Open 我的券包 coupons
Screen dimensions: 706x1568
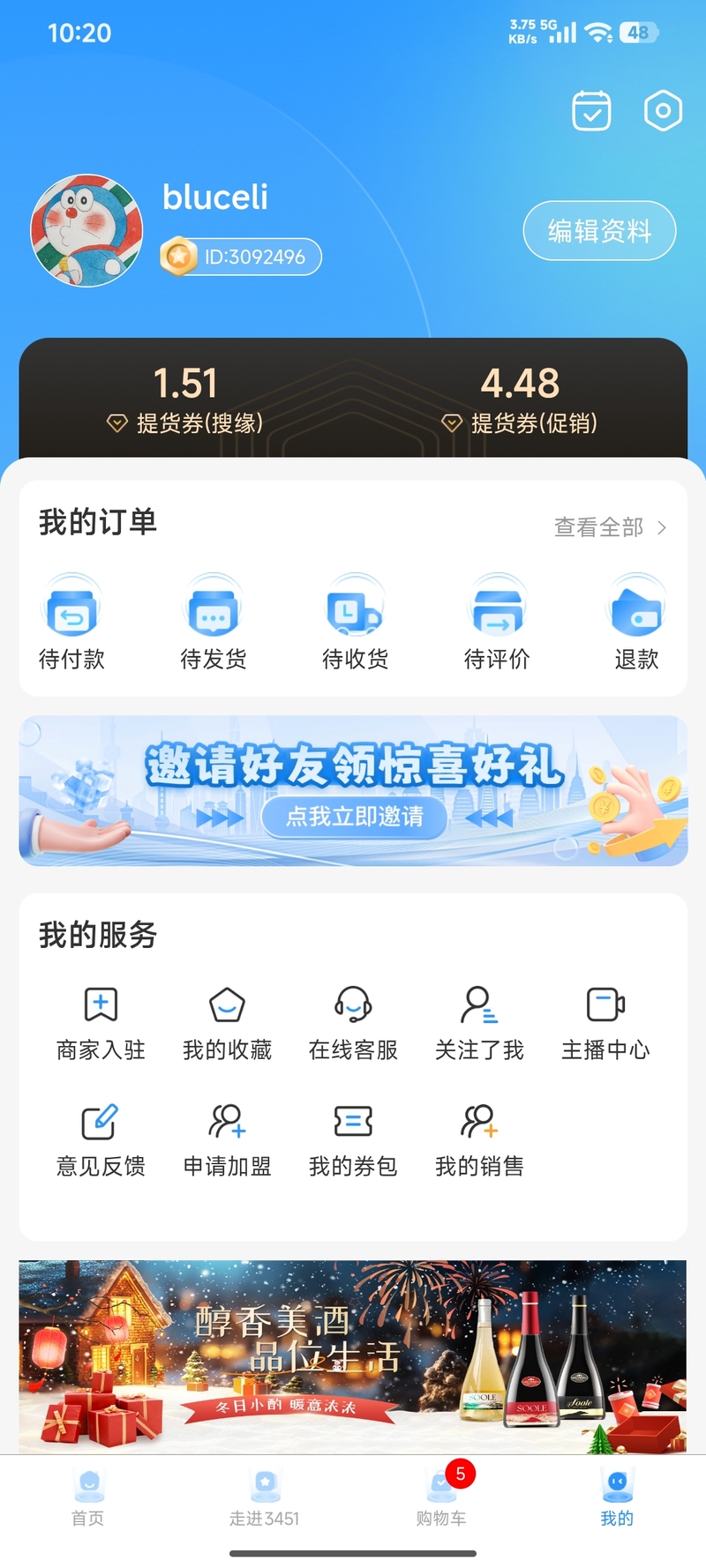[x=353, y=1139]
